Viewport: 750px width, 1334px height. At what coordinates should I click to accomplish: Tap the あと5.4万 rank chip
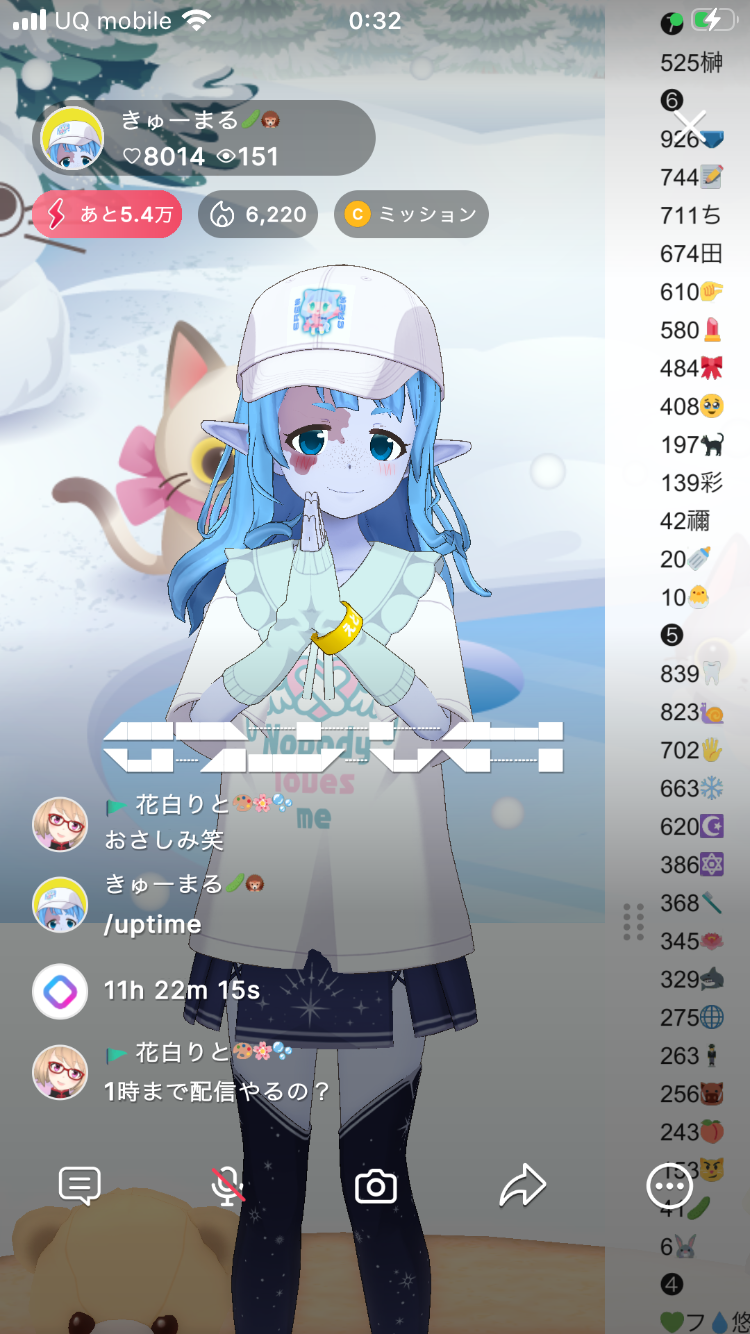point(107,214)
